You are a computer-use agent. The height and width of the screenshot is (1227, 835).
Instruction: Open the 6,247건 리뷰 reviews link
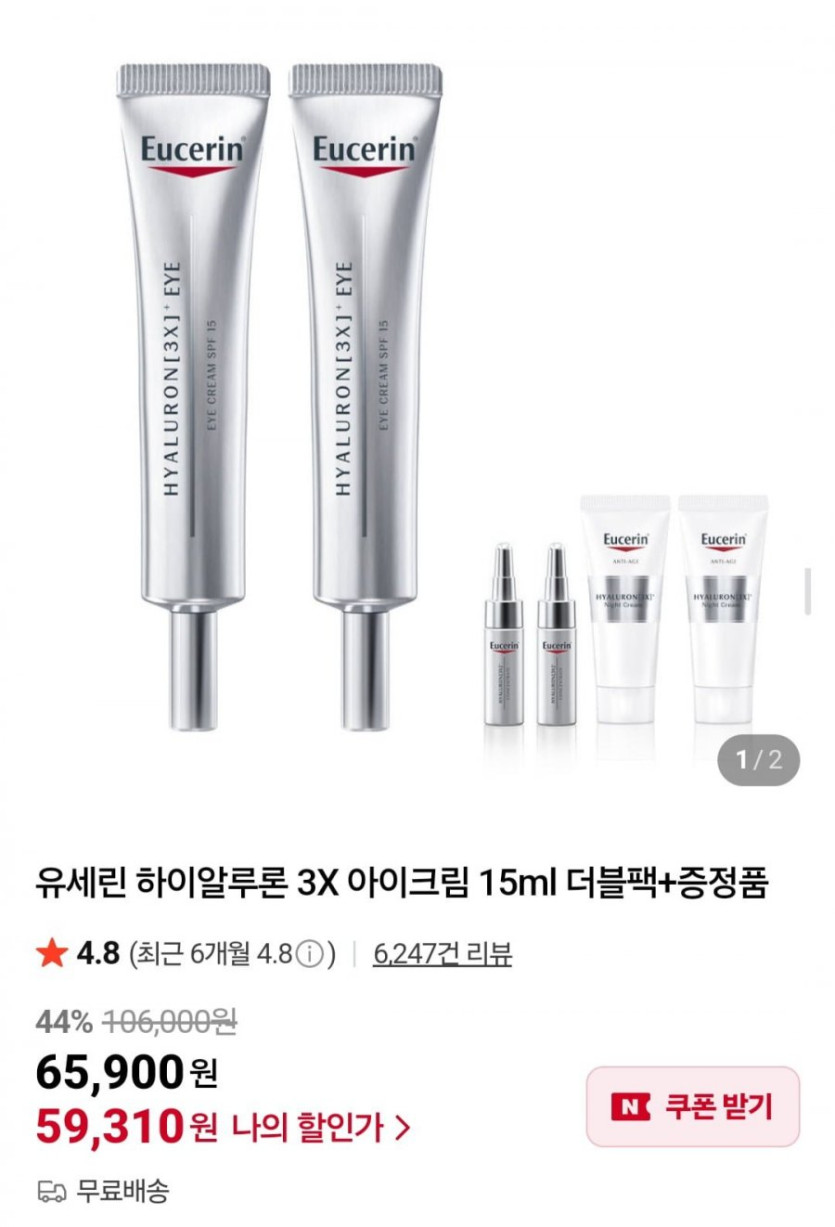[442, 953]
